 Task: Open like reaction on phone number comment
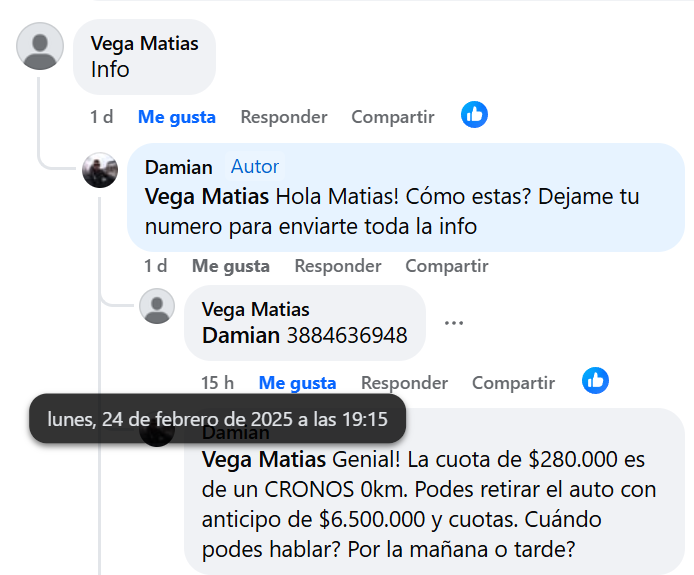pyautogui.click(x=595, y=381)
